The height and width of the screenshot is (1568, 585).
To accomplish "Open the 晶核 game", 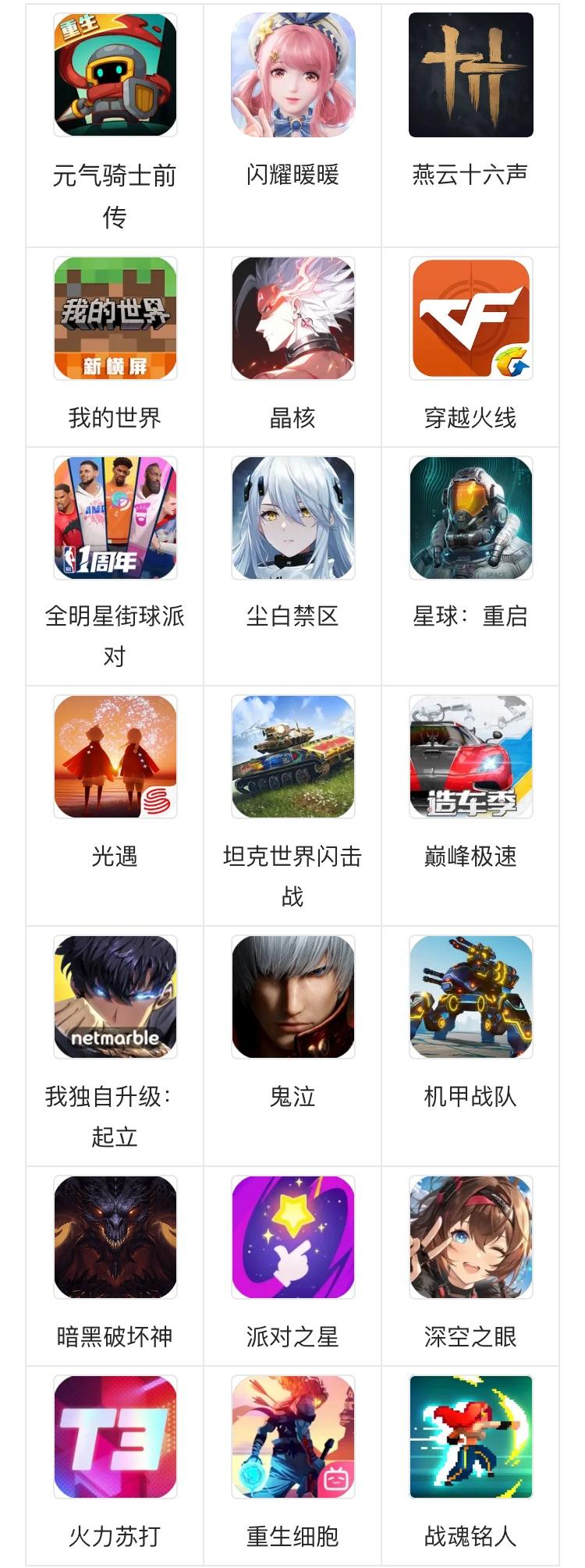I will click(292, 318).
